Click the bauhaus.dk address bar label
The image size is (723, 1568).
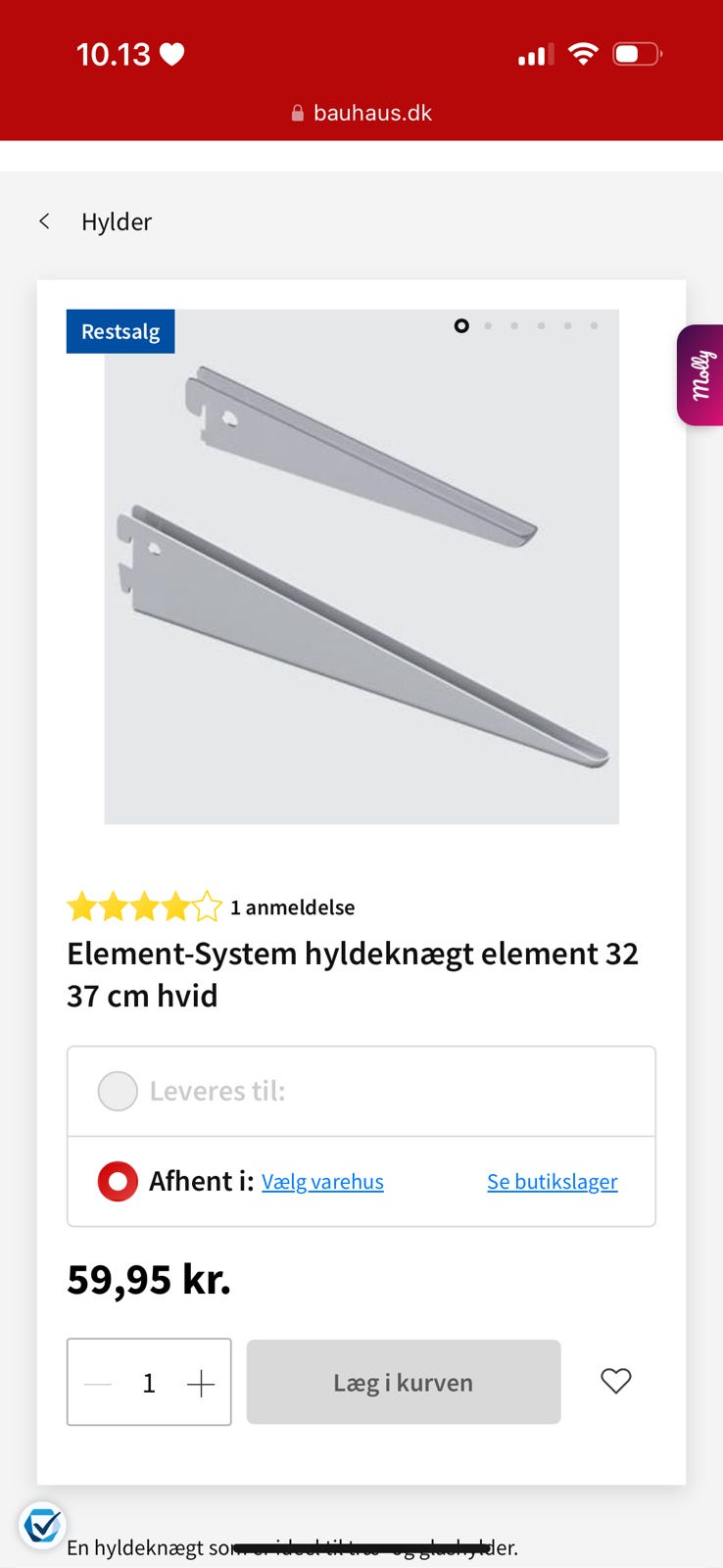[x=372, y=112]
